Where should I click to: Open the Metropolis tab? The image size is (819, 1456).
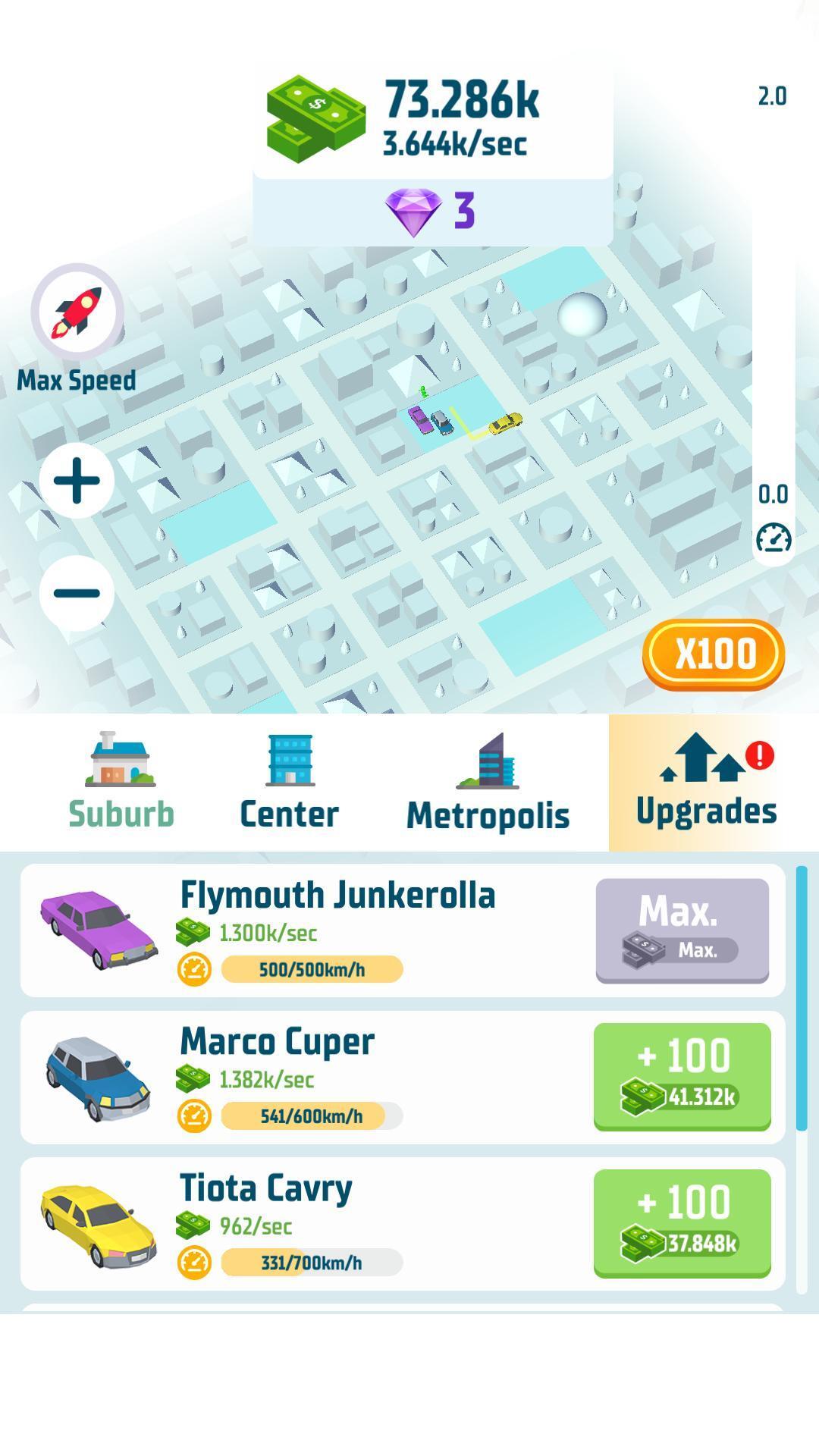(488, 782)
